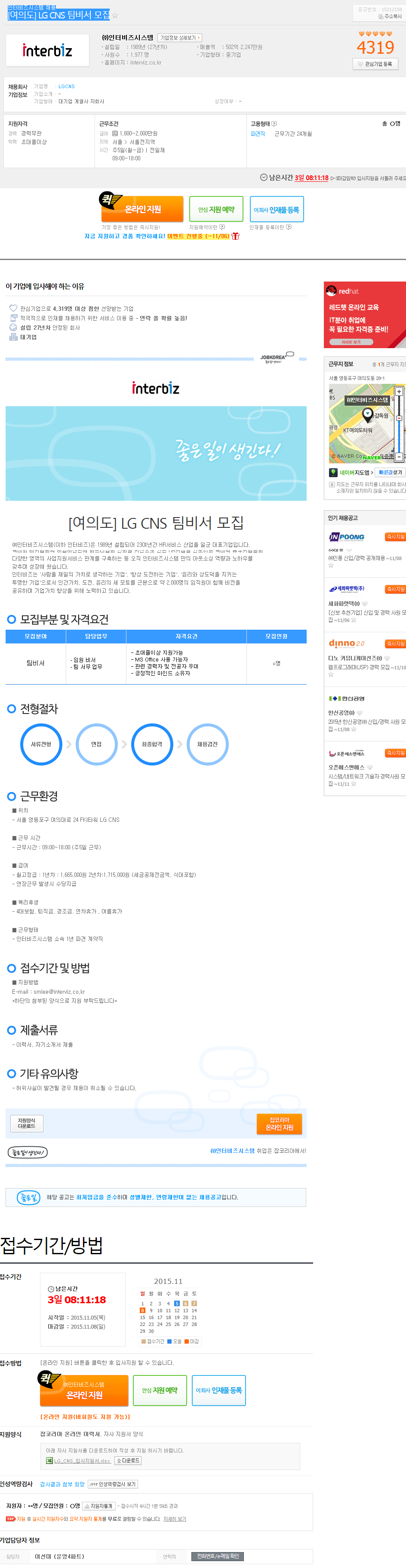Open the Red Hat online education banner
Viewport: 406px width, 1568px height.
365,315
